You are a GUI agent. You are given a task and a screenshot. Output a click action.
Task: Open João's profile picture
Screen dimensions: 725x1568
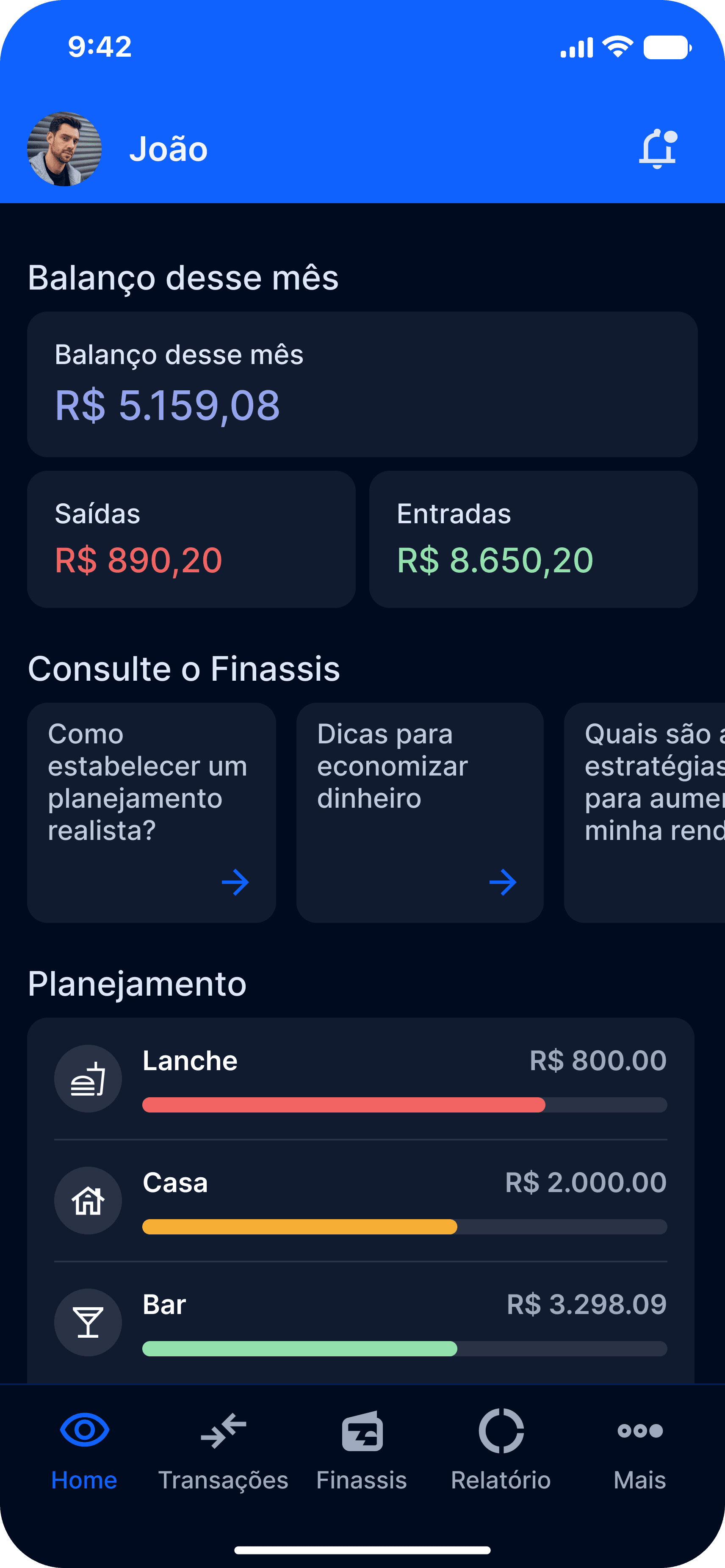pos(64,149)
